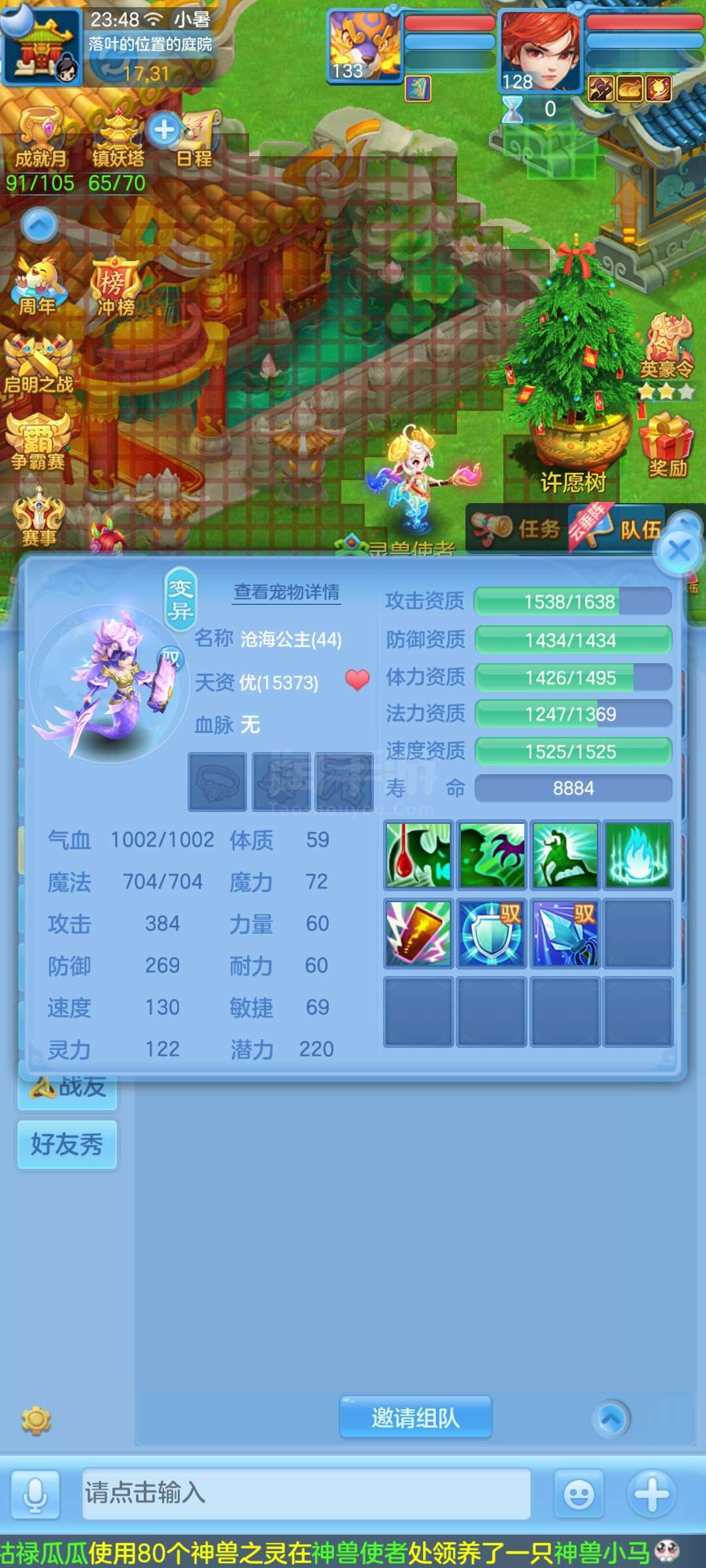Collapse the left icon menu arrow

tap(39, 225)
